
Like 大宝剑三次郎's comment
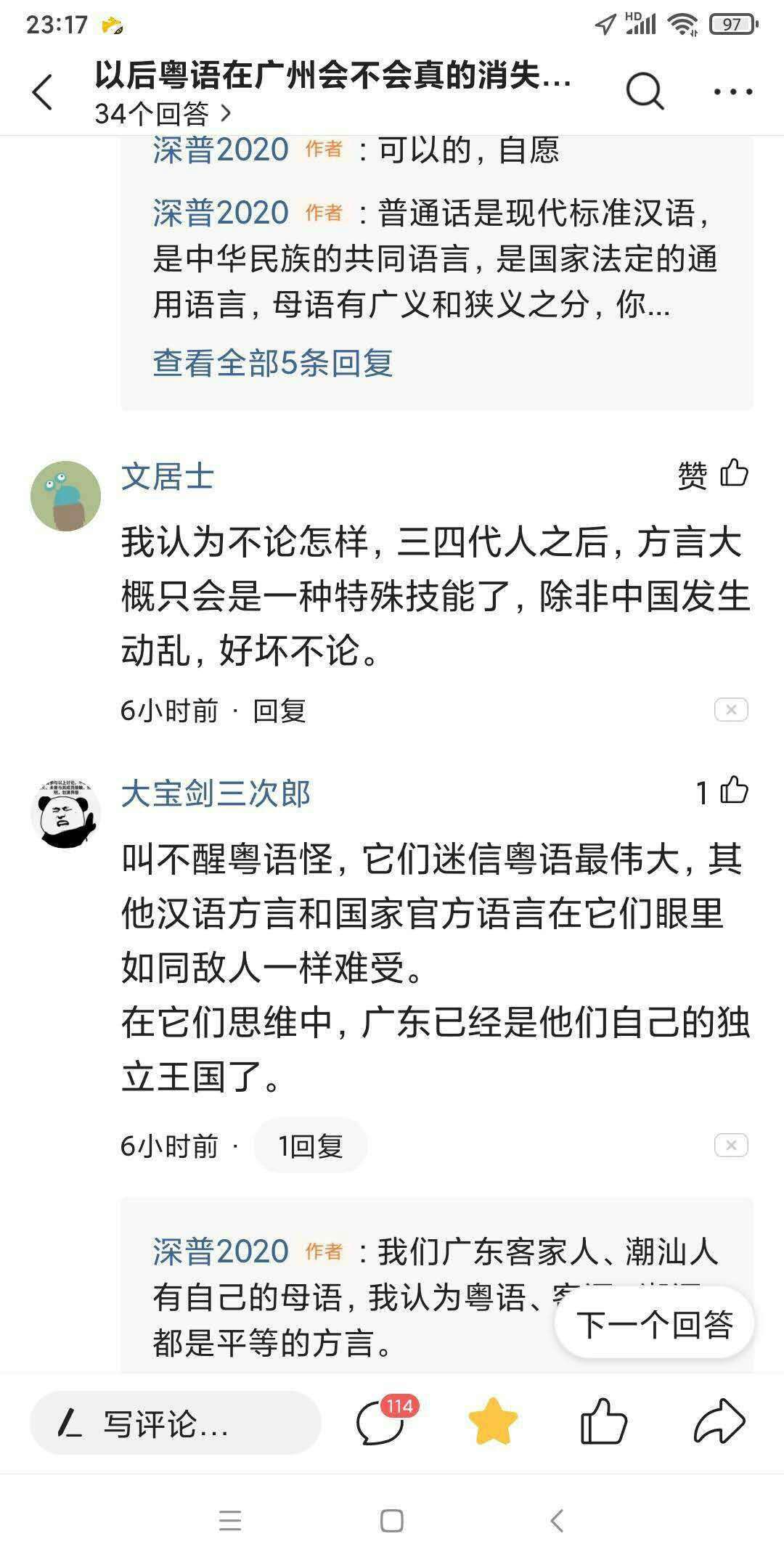(x=732, y=791)
